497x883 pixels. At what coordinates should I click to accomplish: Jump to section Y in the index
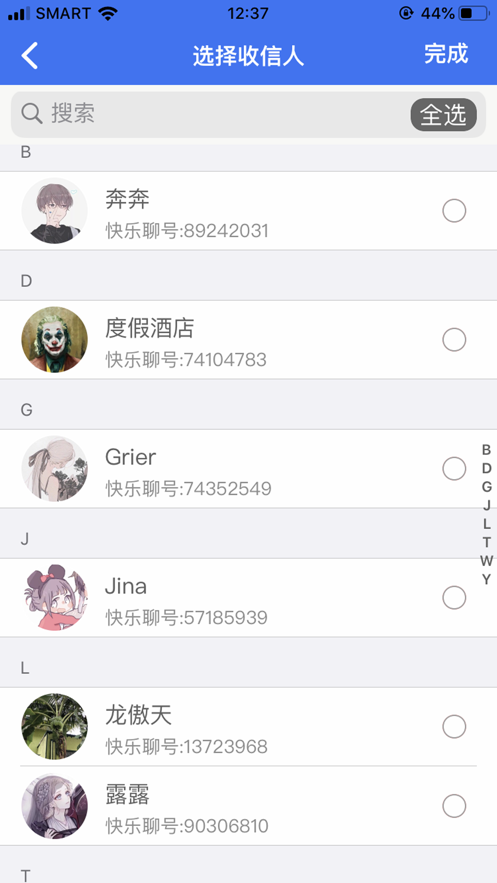coord(487,579)
